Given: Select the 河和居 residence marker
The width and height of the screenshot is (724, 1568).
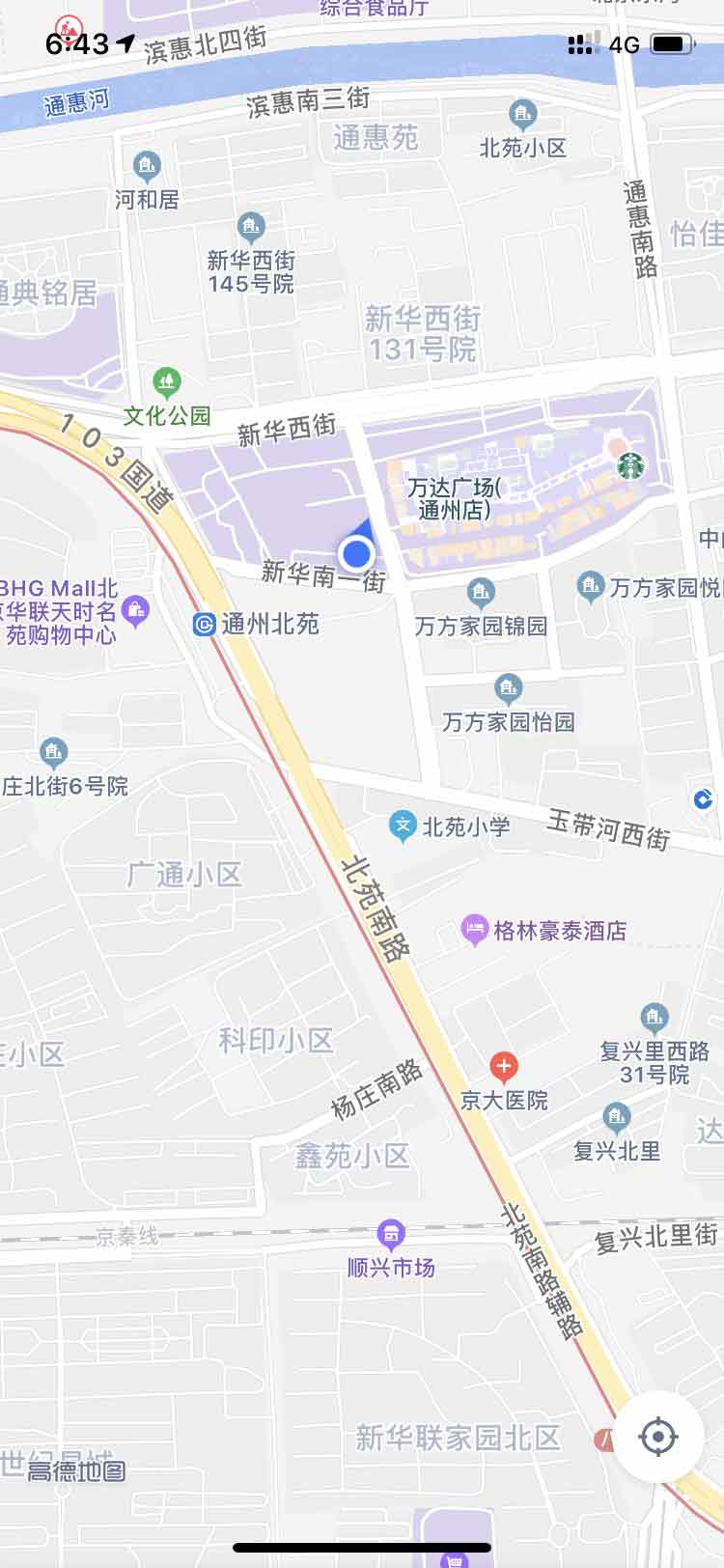Looking at the screenshot, I should tap(147, 167).
